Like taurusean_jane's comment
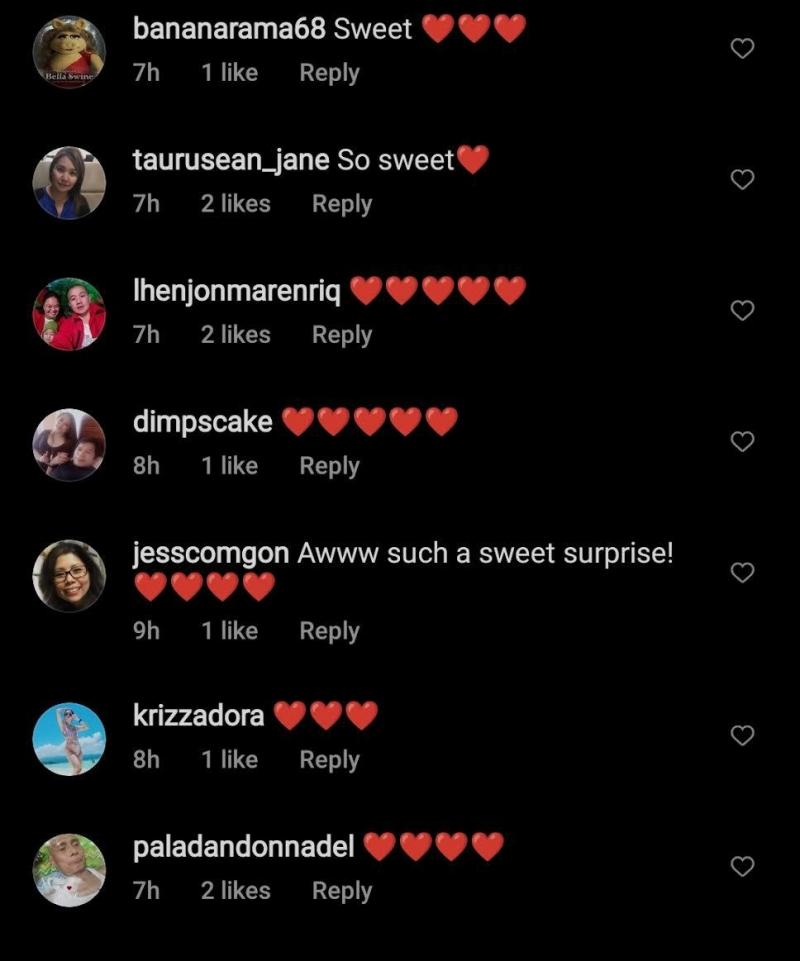Viewport: 800px width, 961px height. [x=742, y=180]
